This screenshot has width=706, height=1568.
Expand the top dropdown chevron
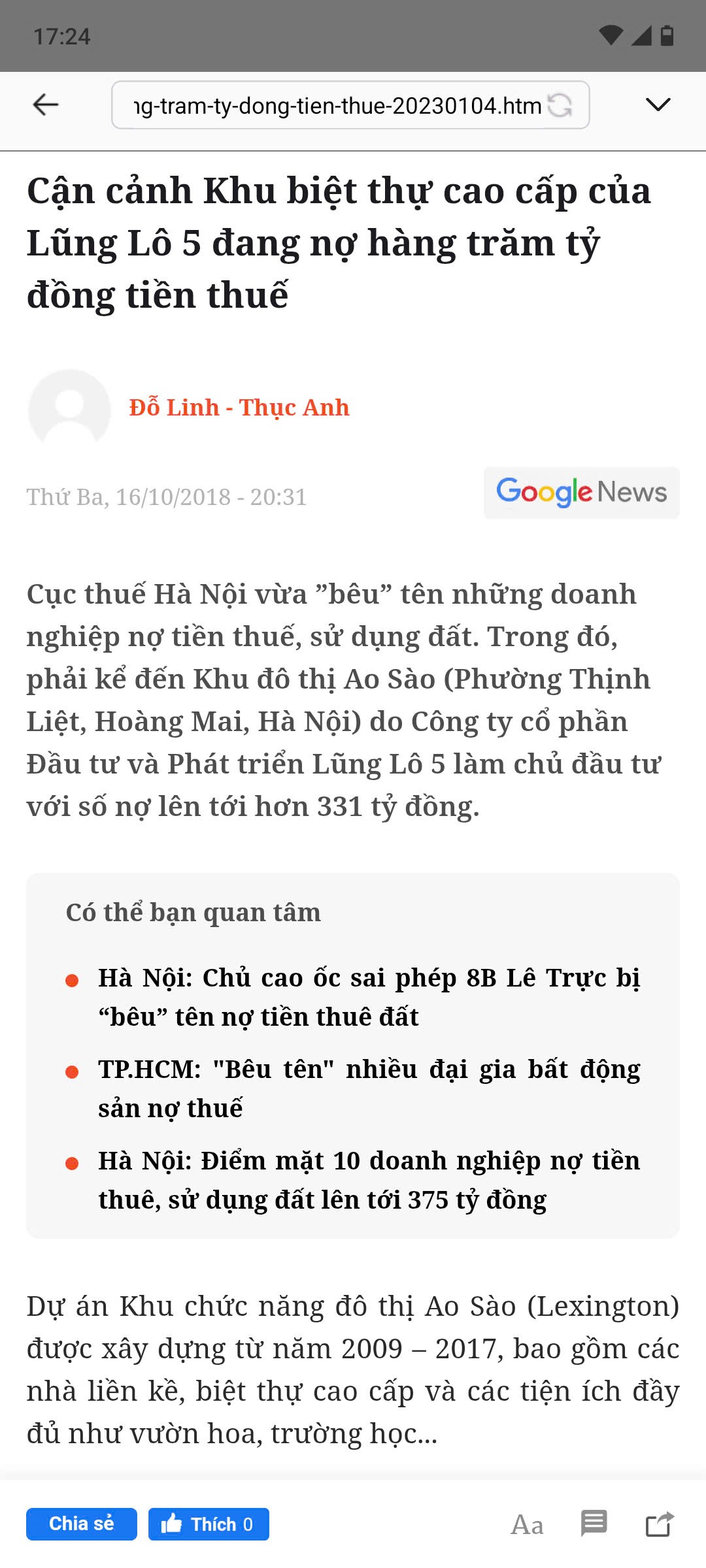click(658, 105)
